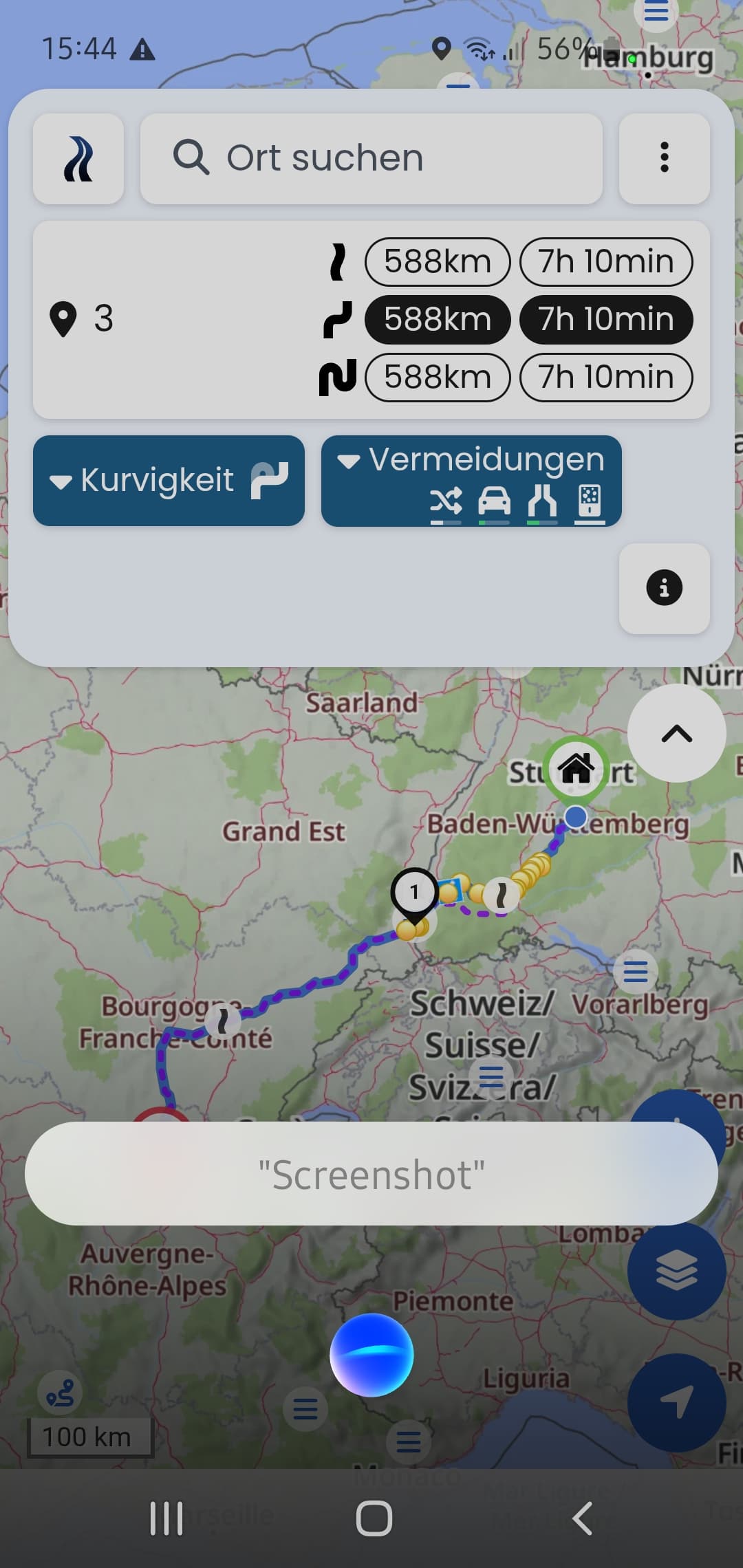Tap the route icon above the scale bar

[x=60, y=1393]
